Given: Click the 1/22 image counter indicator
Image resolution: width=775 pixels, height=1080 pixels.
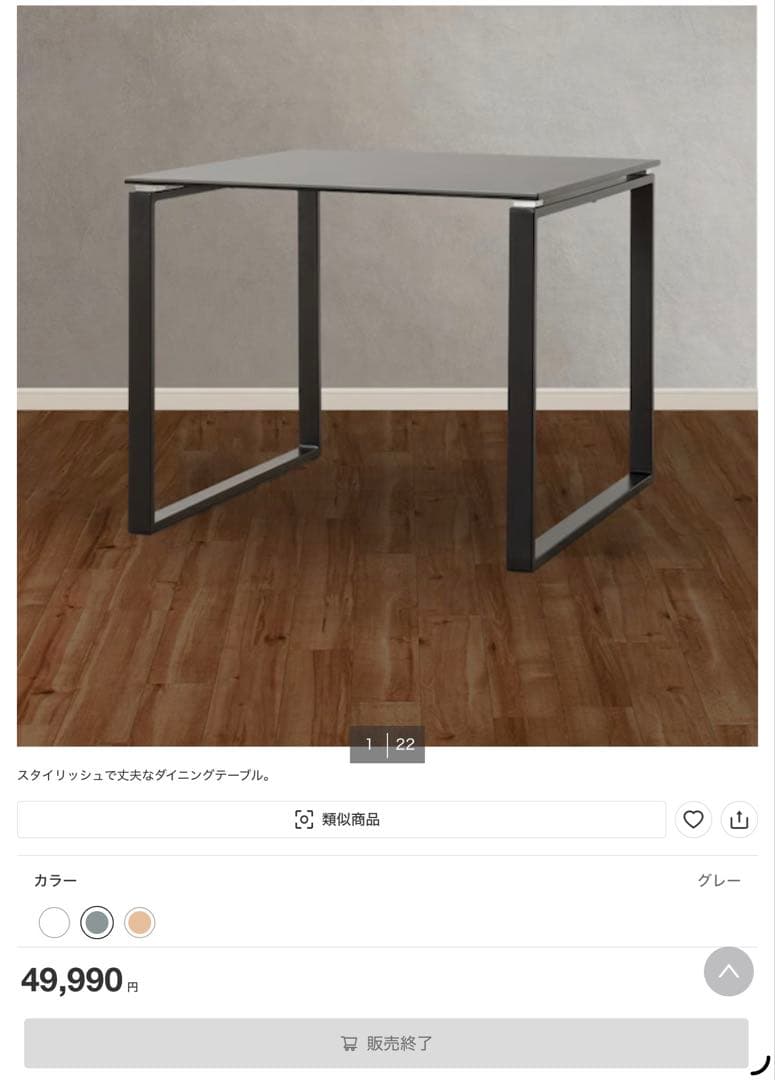Looking at the screenshot, I should 387,744.
